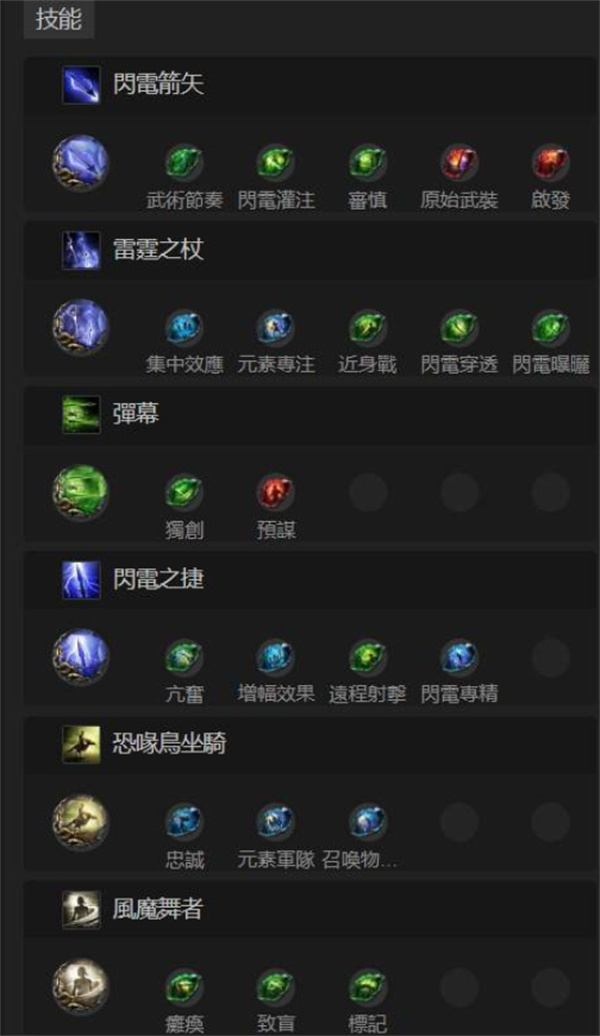Tap the 閃電穿透 support gem
This screenshot has width=600, height=1036.
tap(459, 328)
